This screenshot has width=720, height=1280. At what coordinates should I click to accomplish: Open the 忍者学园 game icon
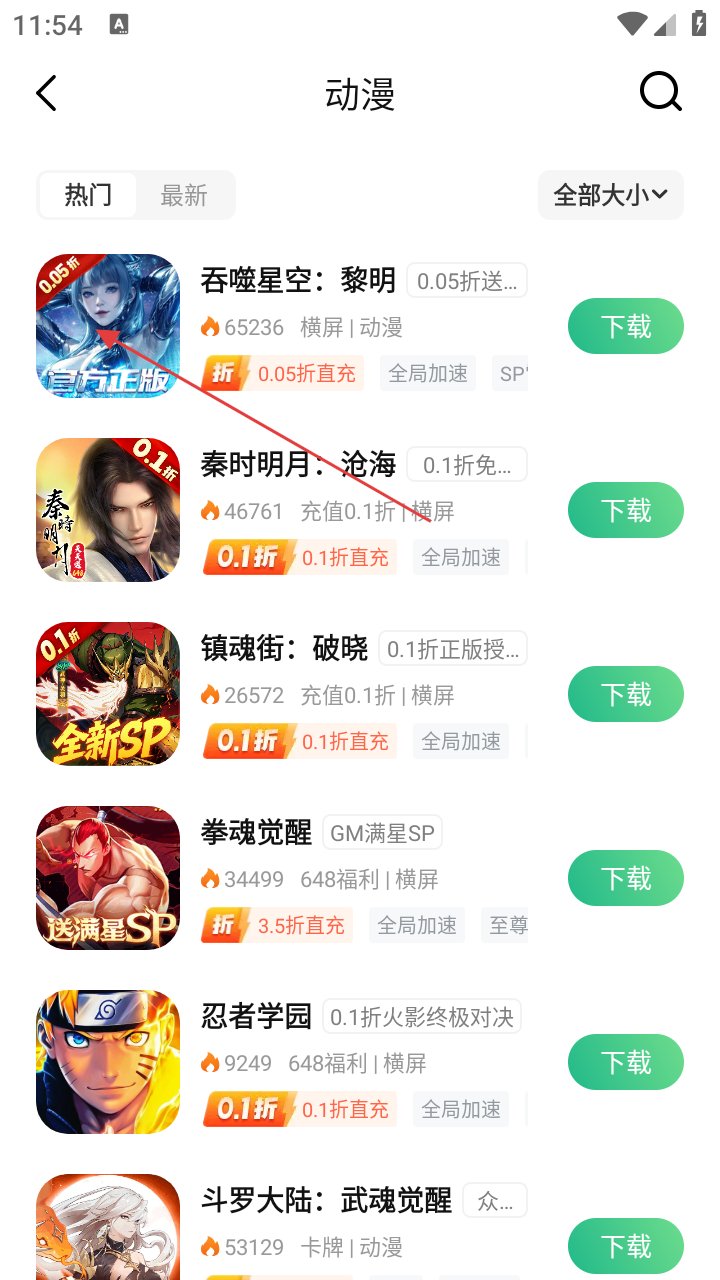pyautogui.click(x=108, y=1062)
